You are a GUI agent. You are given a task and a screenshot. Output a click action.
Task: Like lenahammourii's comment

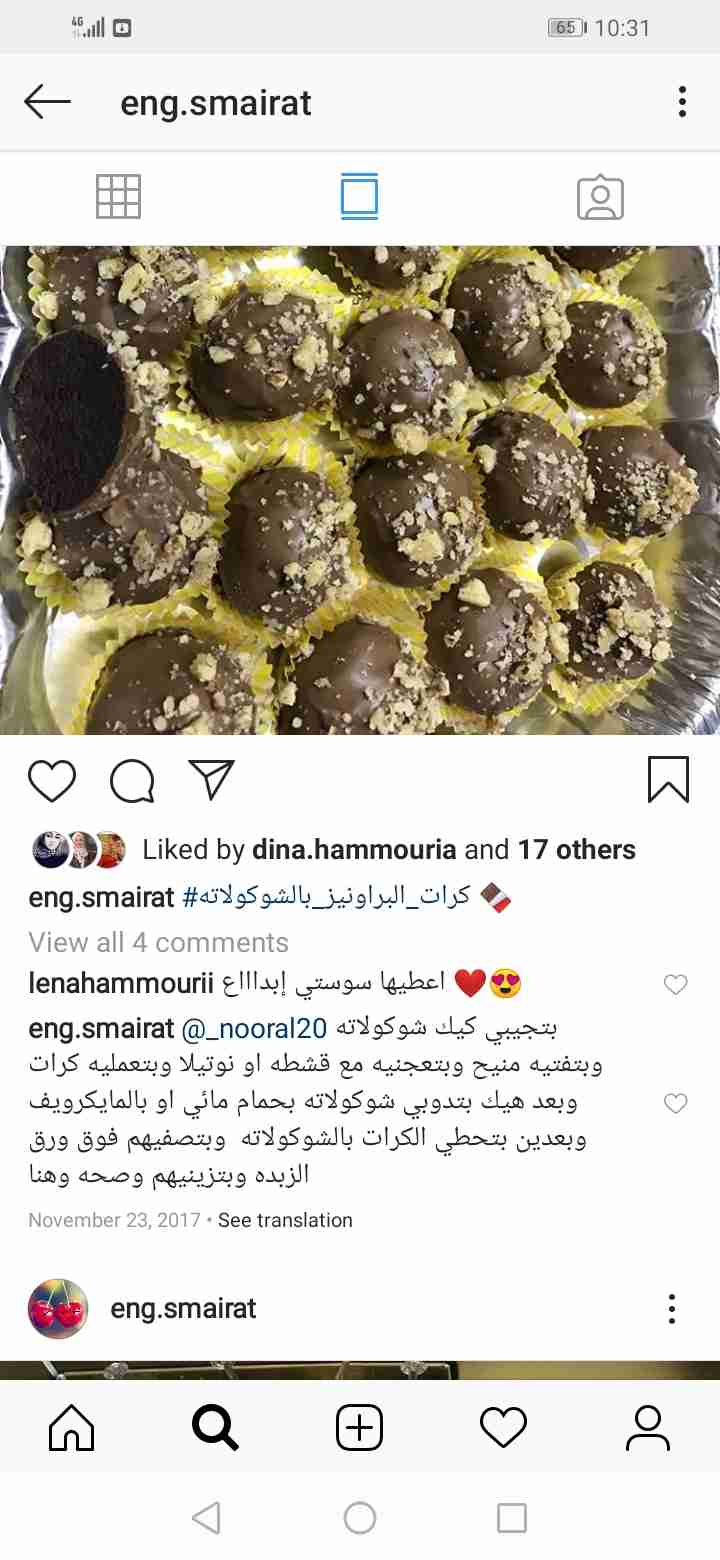[676, 985]
